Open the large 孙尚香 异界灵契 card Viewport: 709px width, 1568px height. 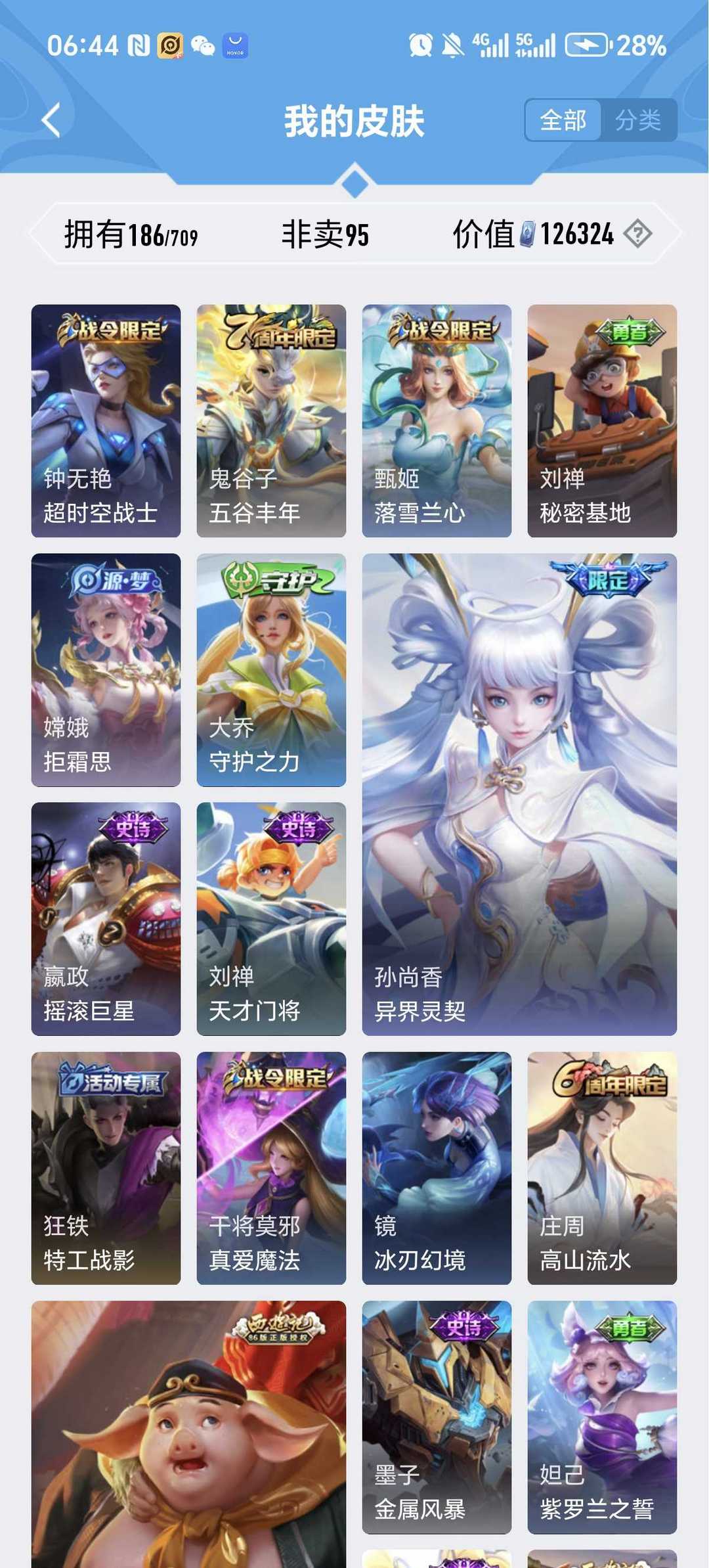[519, 794]
